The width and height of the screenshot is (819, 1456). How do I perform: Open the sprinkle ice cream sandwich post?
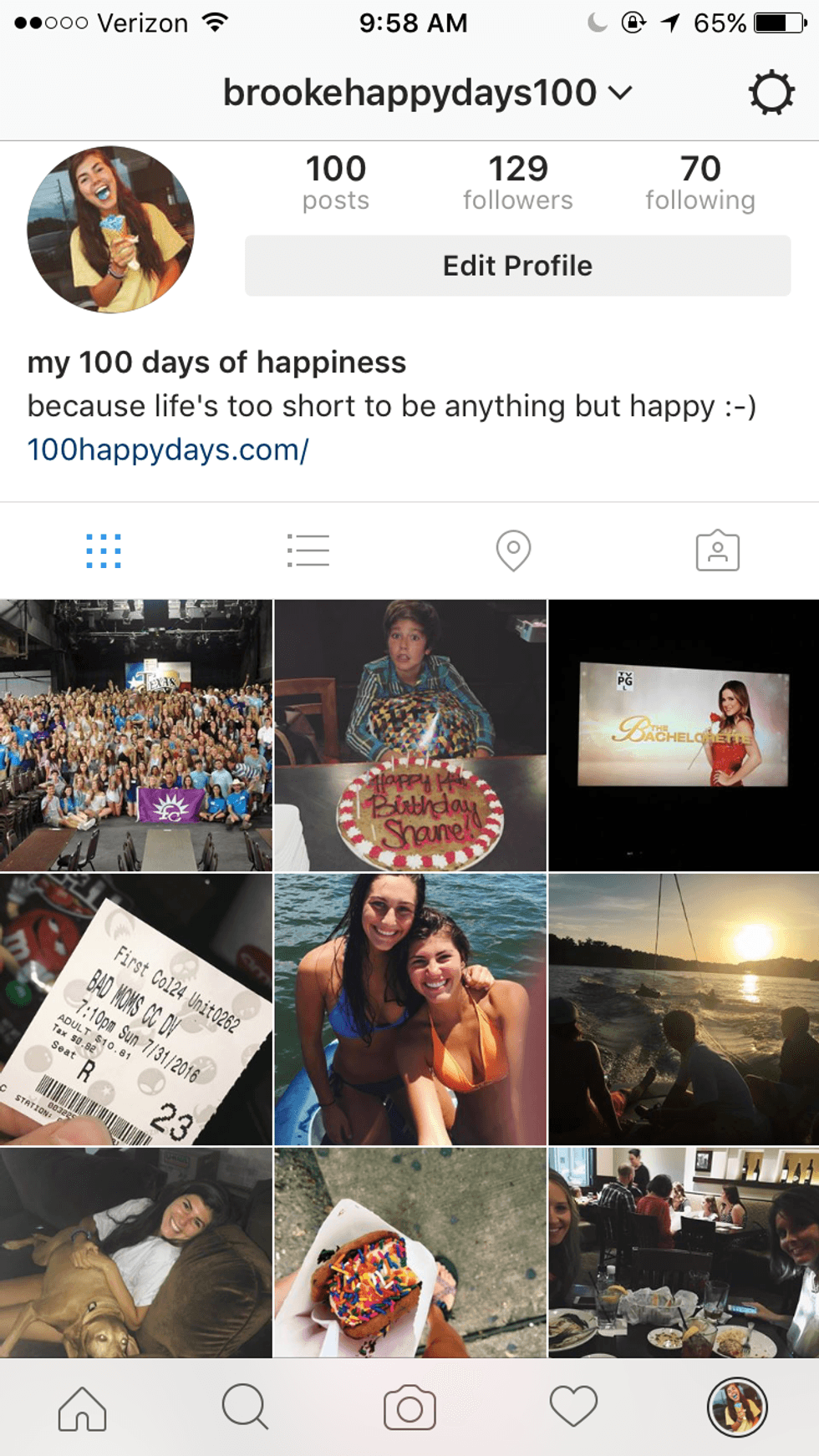coord(410,1251)
